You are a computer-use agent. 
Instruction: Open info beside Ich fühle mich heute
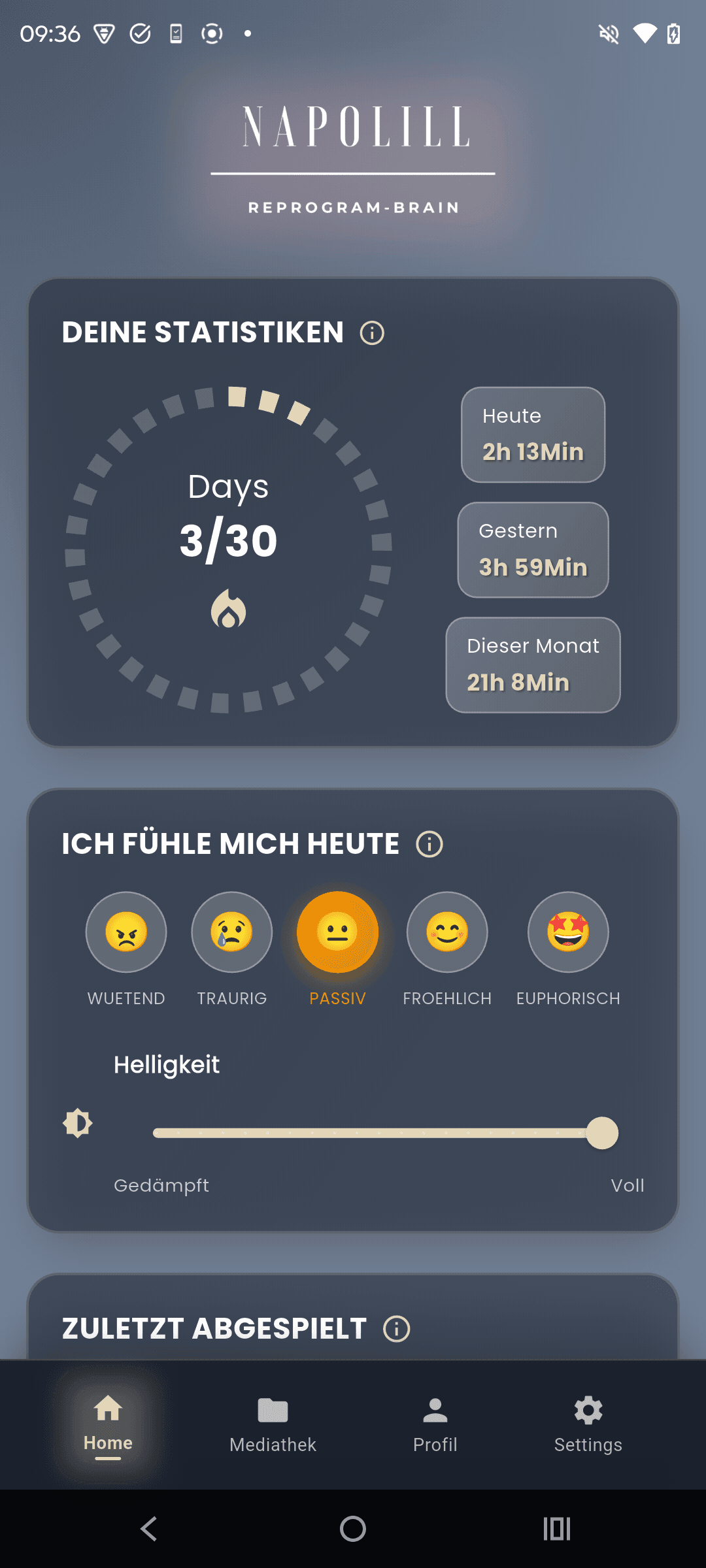429,843
